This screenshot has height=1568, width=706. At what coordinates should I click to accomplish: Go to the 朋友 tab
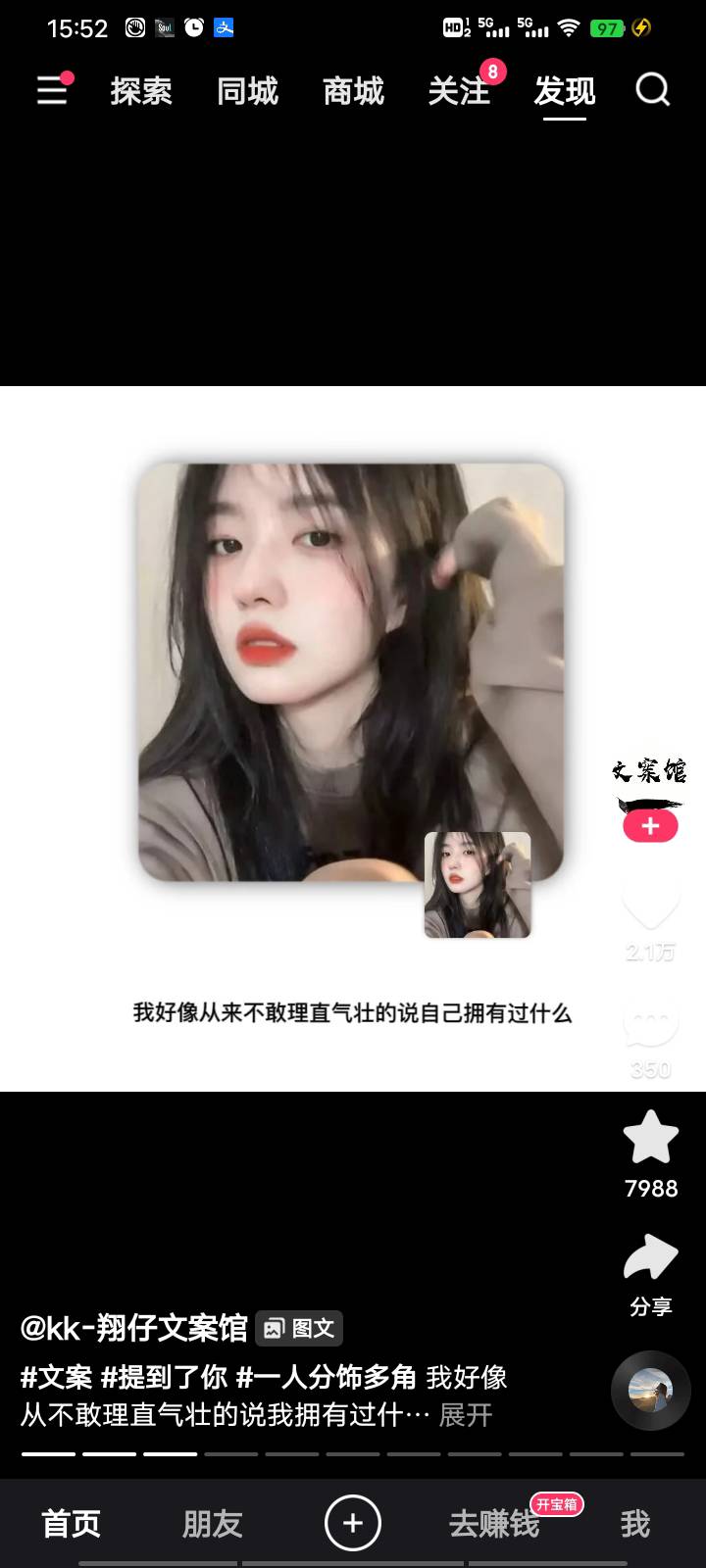tap(212, 1523)
